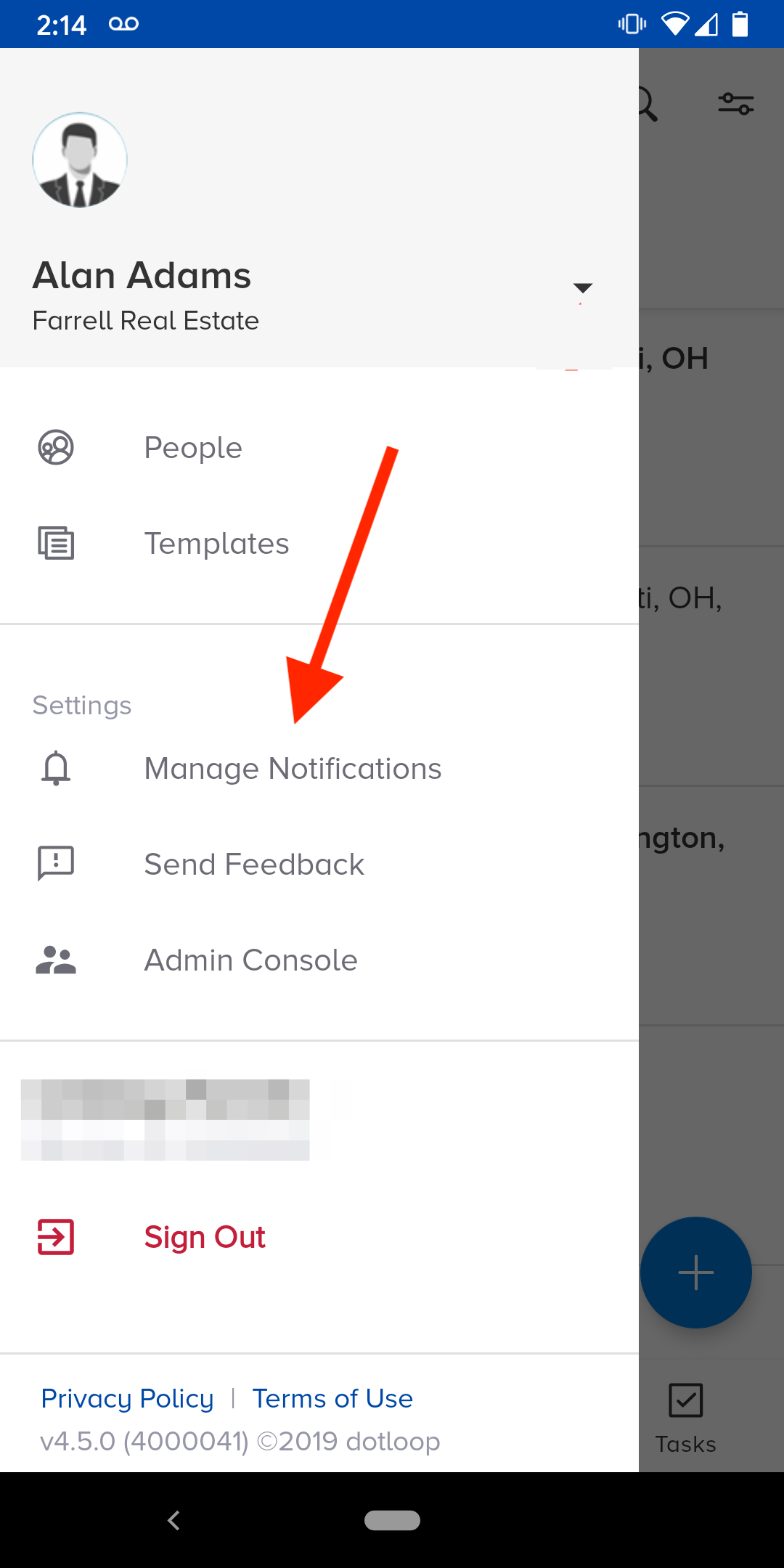Expand the account switcher caret
784x1568 pixels.
coord(582,287)
